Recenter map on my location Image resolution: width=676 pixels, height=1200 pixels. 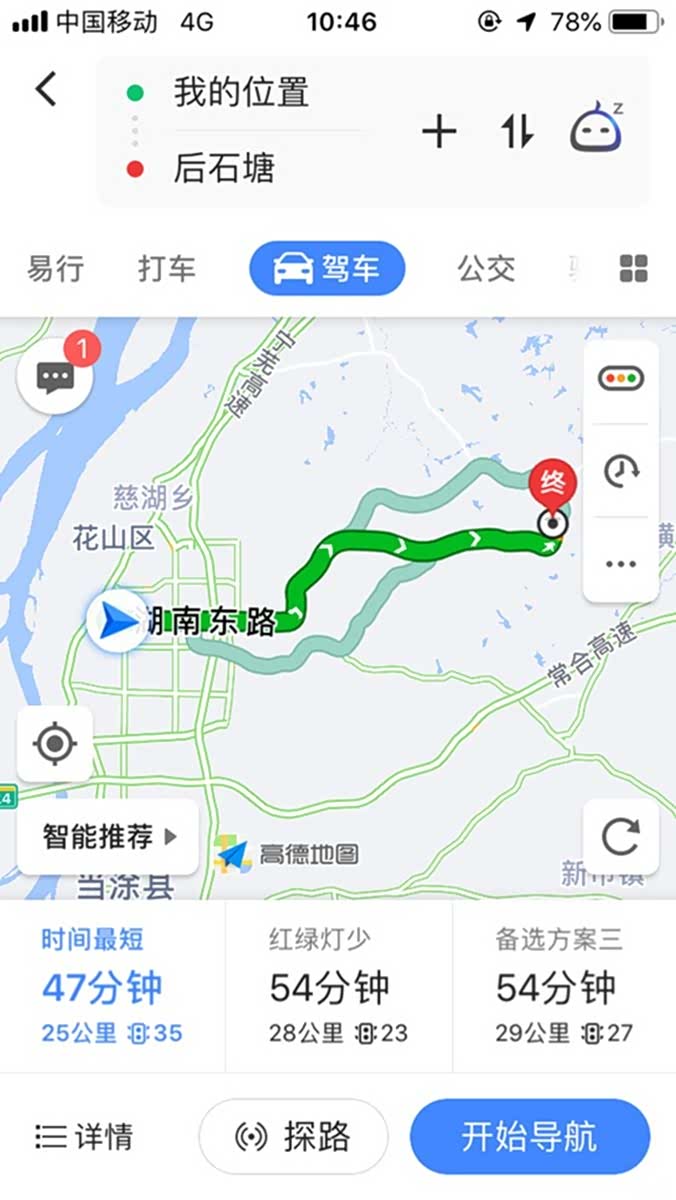[x=55, y=744]
